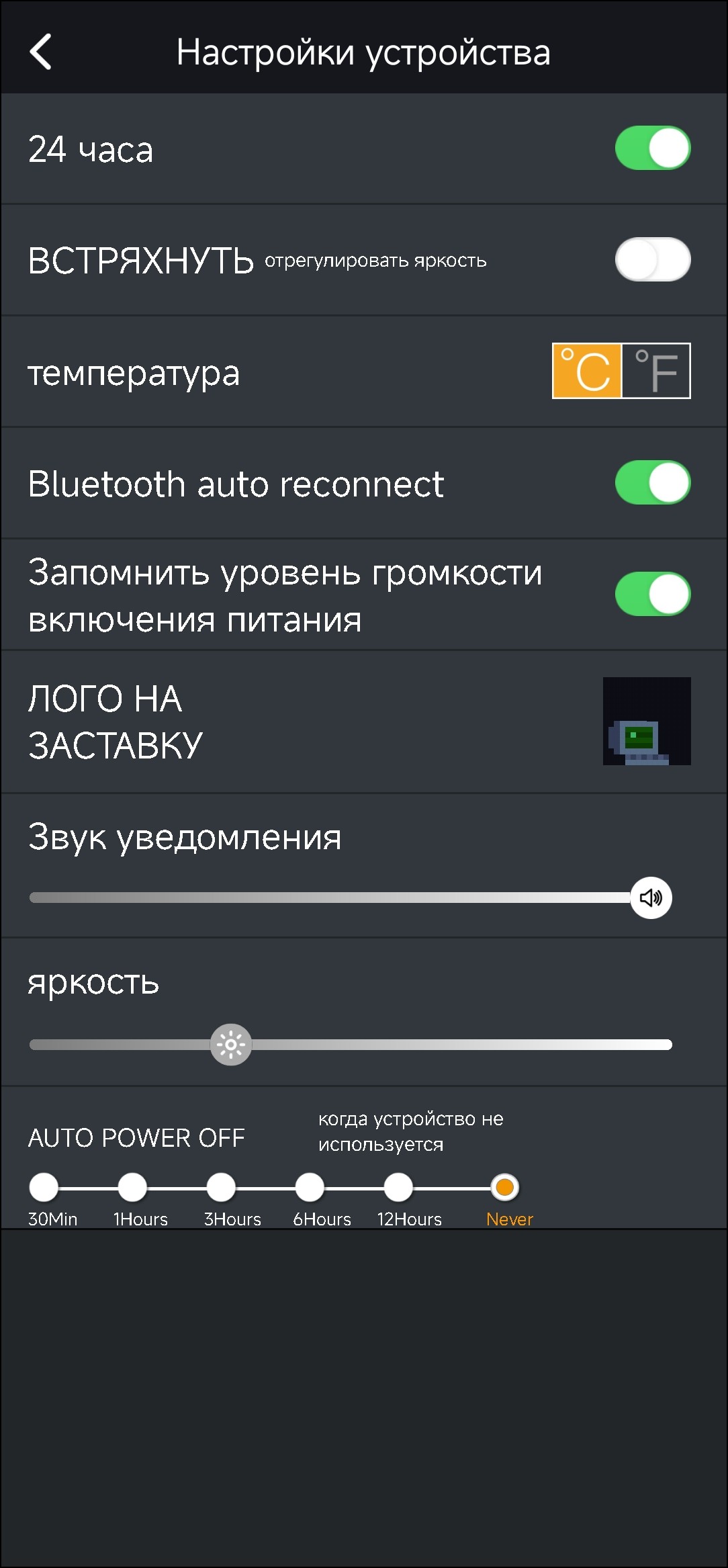Viewport: 728px width, 1568px height.
Task: Set auto power off to 1Hours
Action: coord(132,1188)
